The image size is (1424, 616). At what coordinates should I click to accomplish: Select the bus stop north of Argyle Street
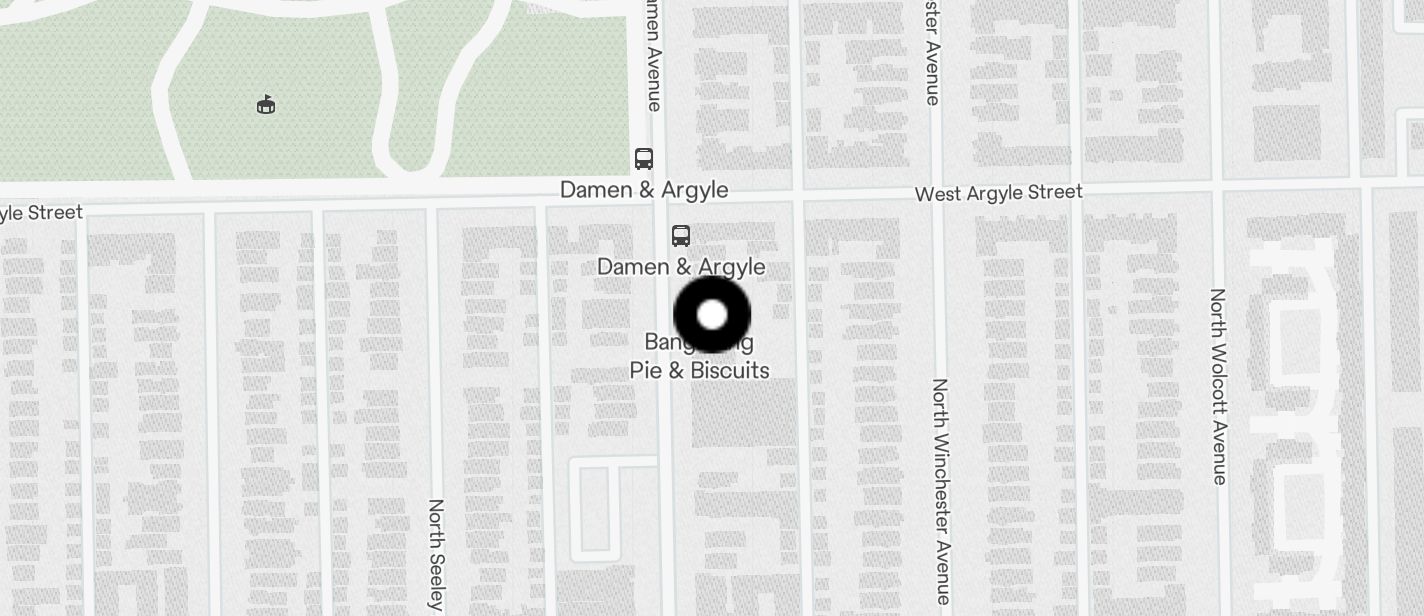coord(644,158)
